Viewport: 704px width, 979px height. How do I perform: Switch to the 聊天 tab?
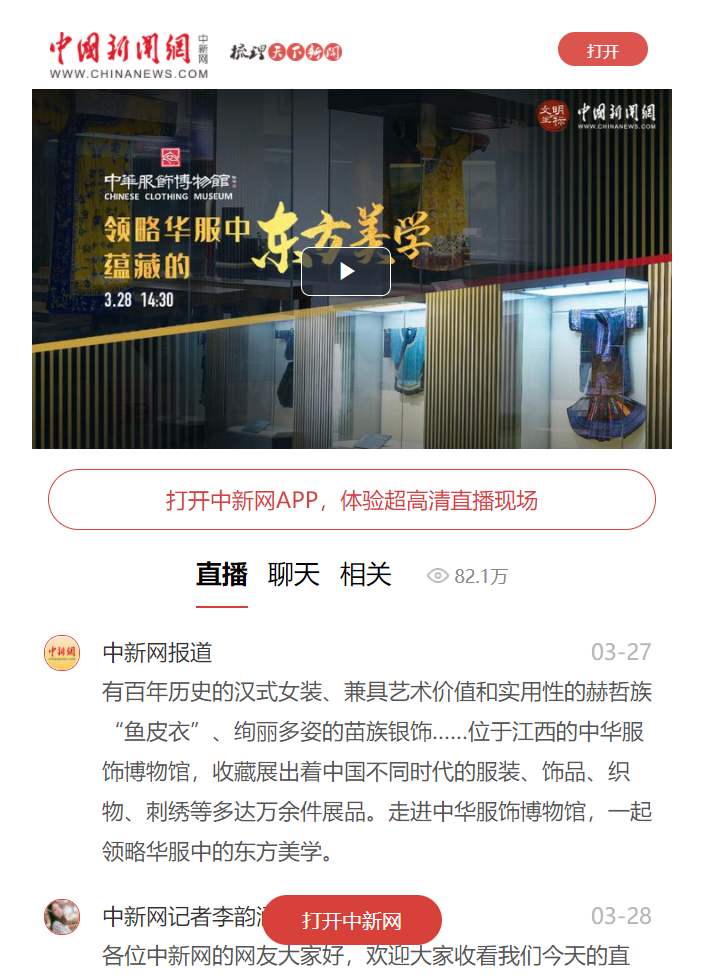(x=293, y=575)
